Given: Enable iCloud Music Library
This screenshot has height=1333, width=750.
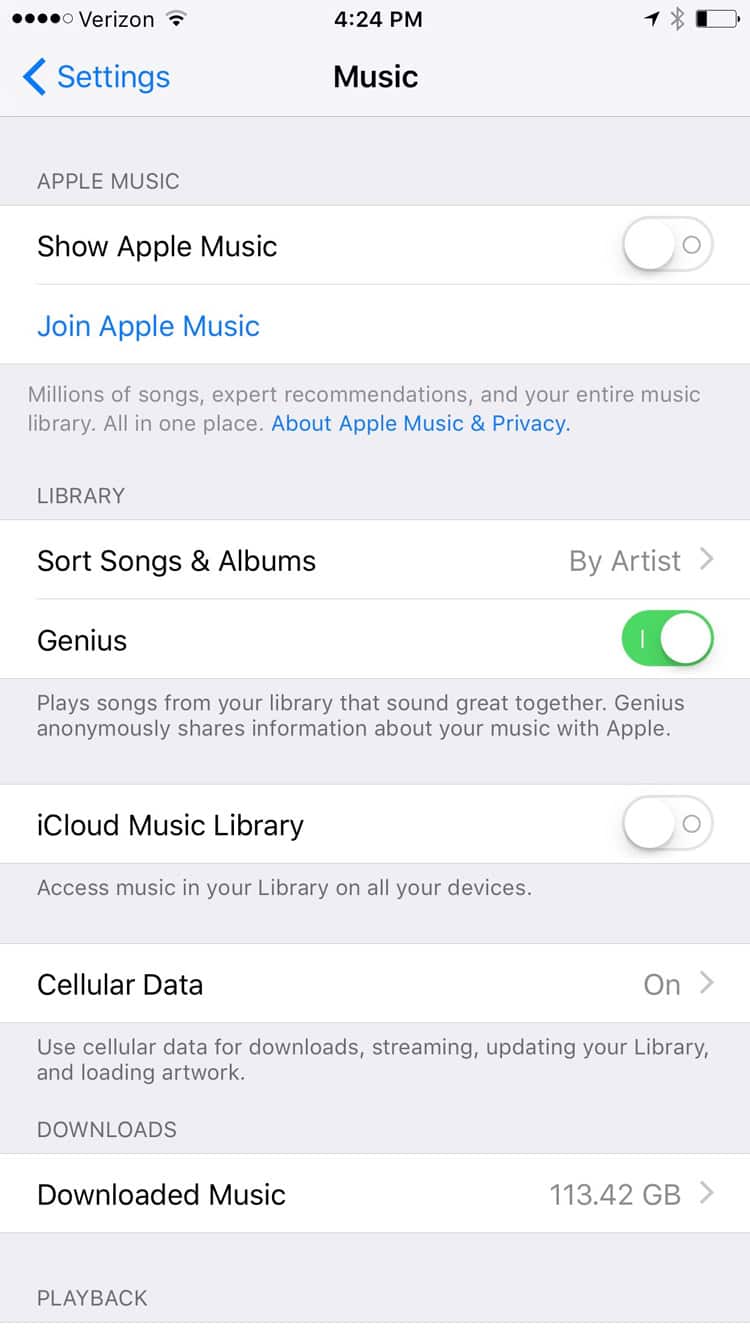Looking at the screenshot, I should (x=667, y=825).
